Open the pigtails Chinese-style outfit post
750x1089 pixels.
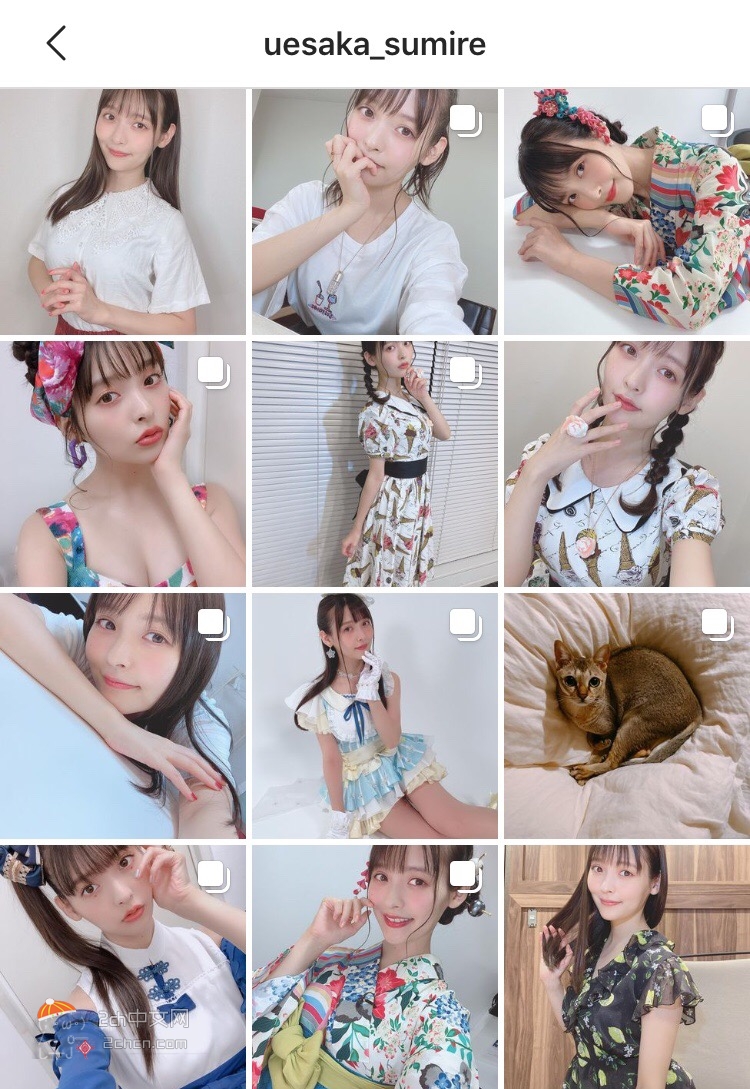[123, 965]
